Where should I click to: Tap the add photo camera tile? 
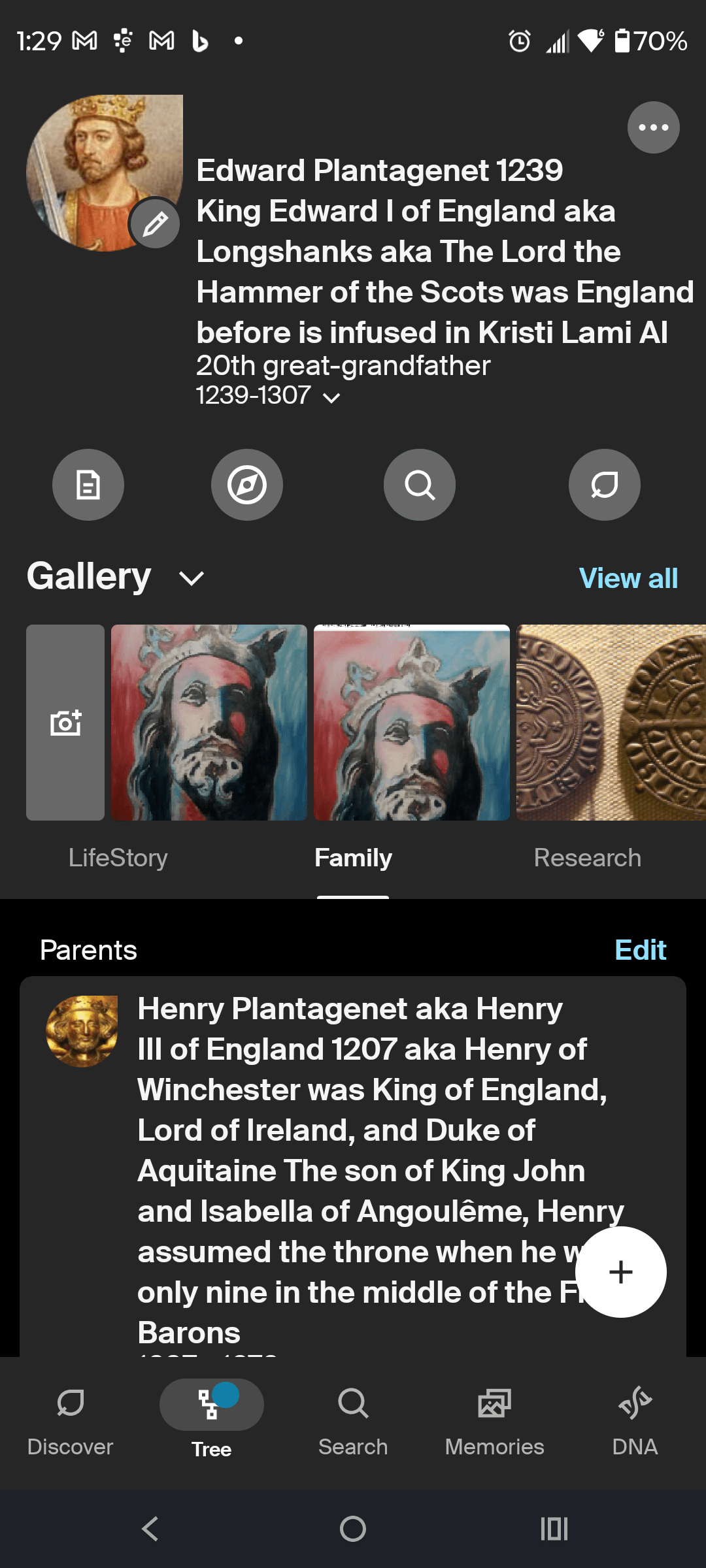(x=65, y=722)
